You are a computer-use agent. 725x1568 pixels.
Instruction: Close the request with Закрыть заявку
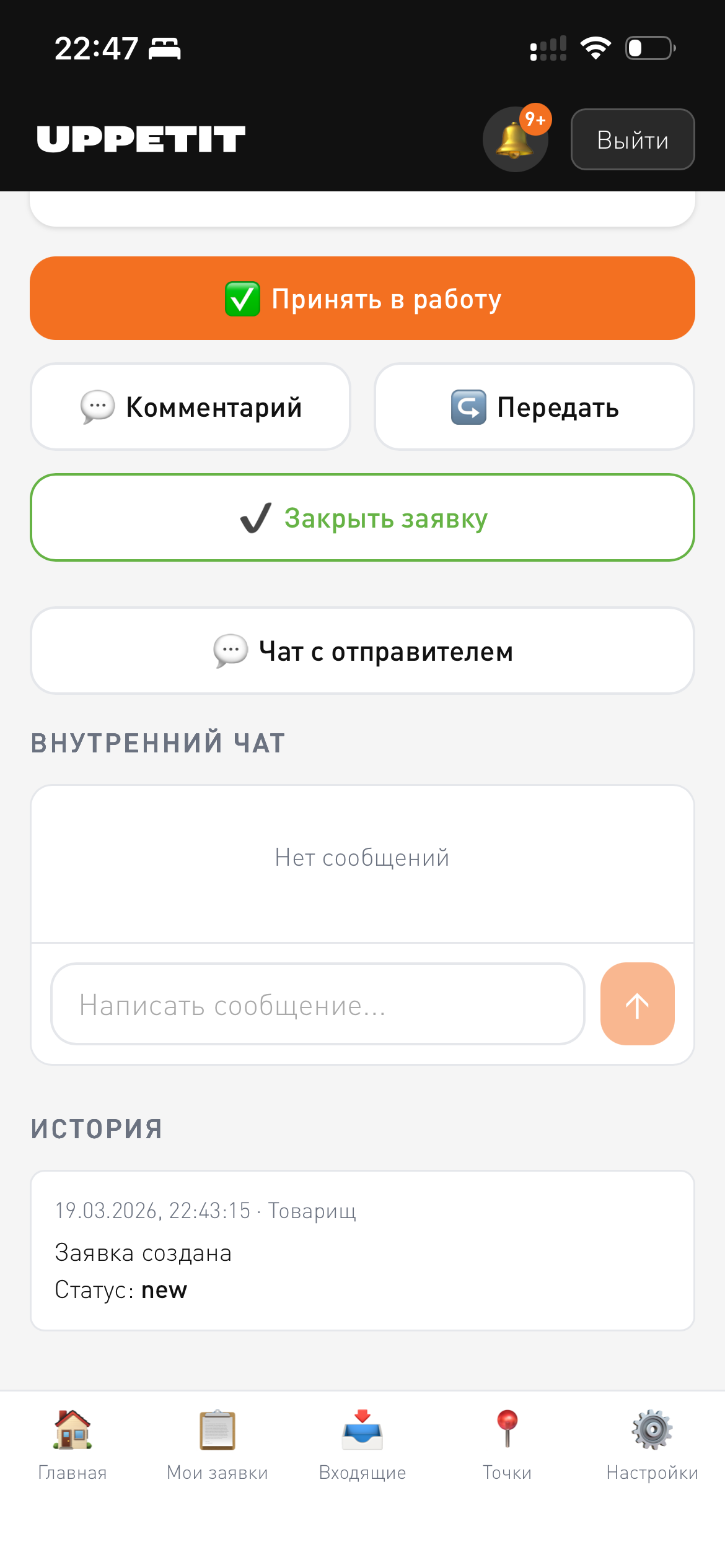point(362,518)
